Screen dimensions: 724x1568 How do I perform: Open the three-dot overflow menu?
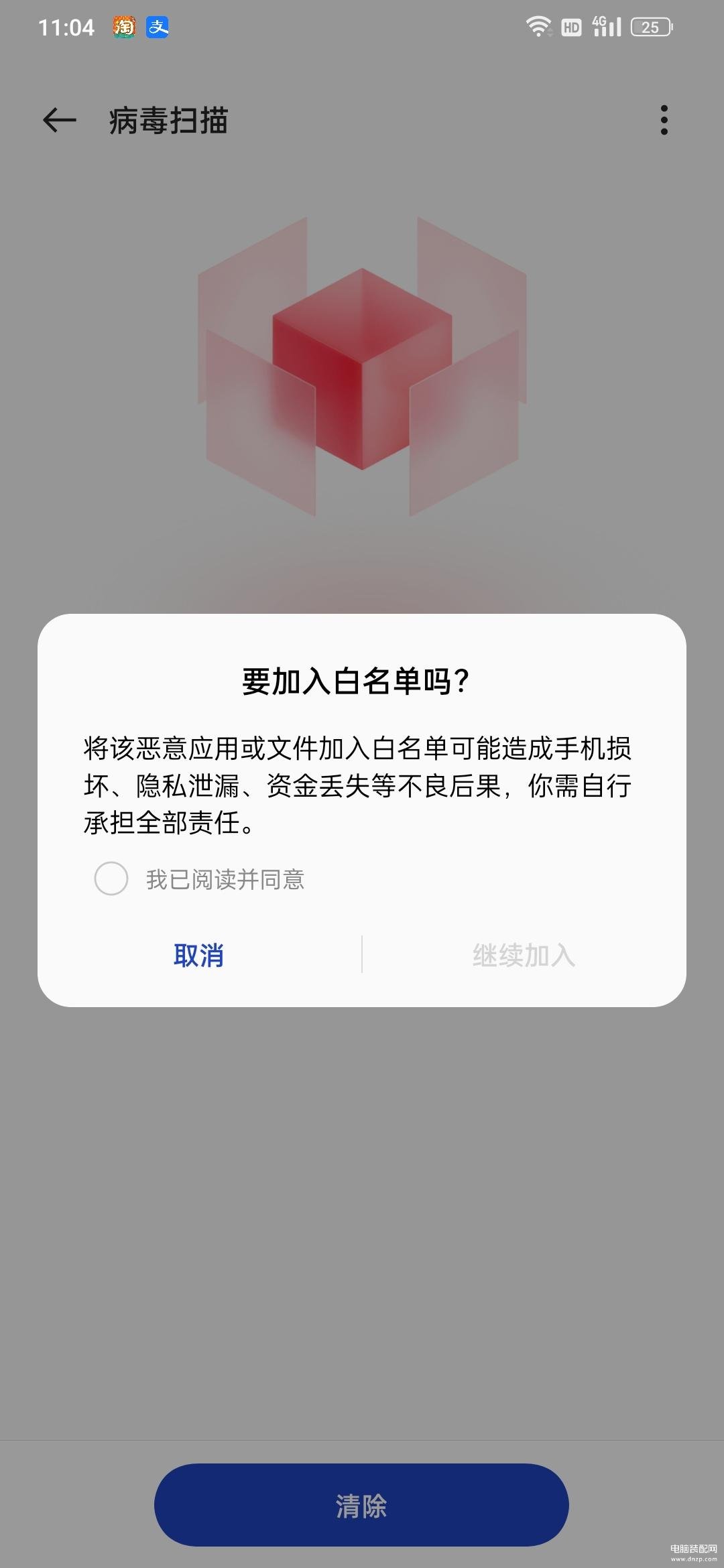click(664, 121)
